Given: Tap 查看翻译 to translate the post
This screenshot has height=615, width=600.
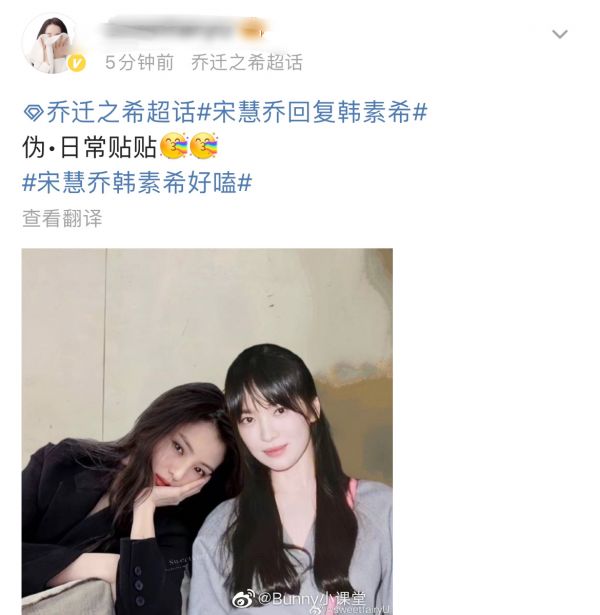Looking at the screenshot, I should [62, 218].
